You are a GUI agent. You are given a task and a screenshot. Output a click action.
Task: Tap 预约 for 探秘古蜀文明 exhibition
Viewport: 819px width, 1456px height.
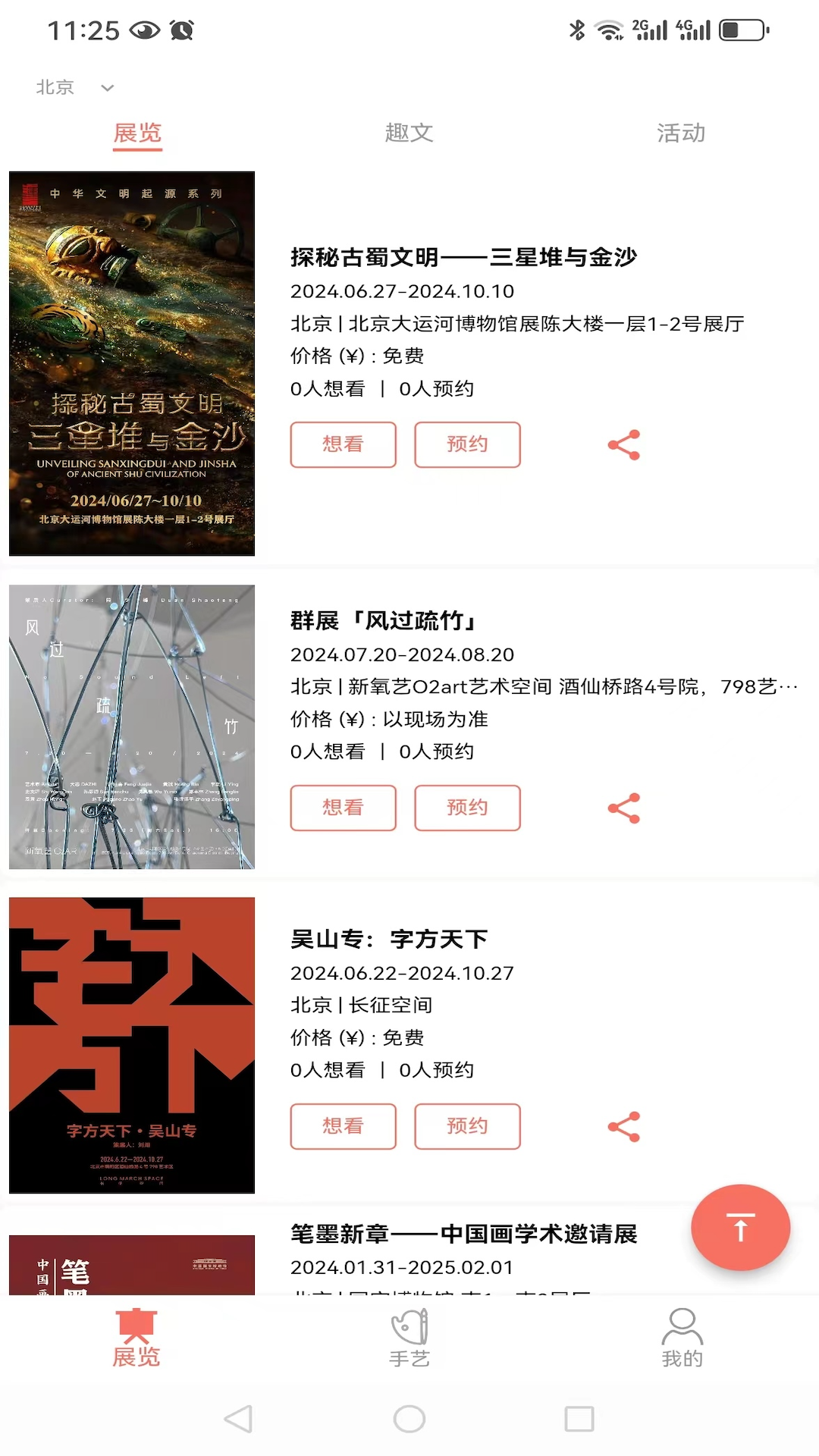[x=467, y=444]
